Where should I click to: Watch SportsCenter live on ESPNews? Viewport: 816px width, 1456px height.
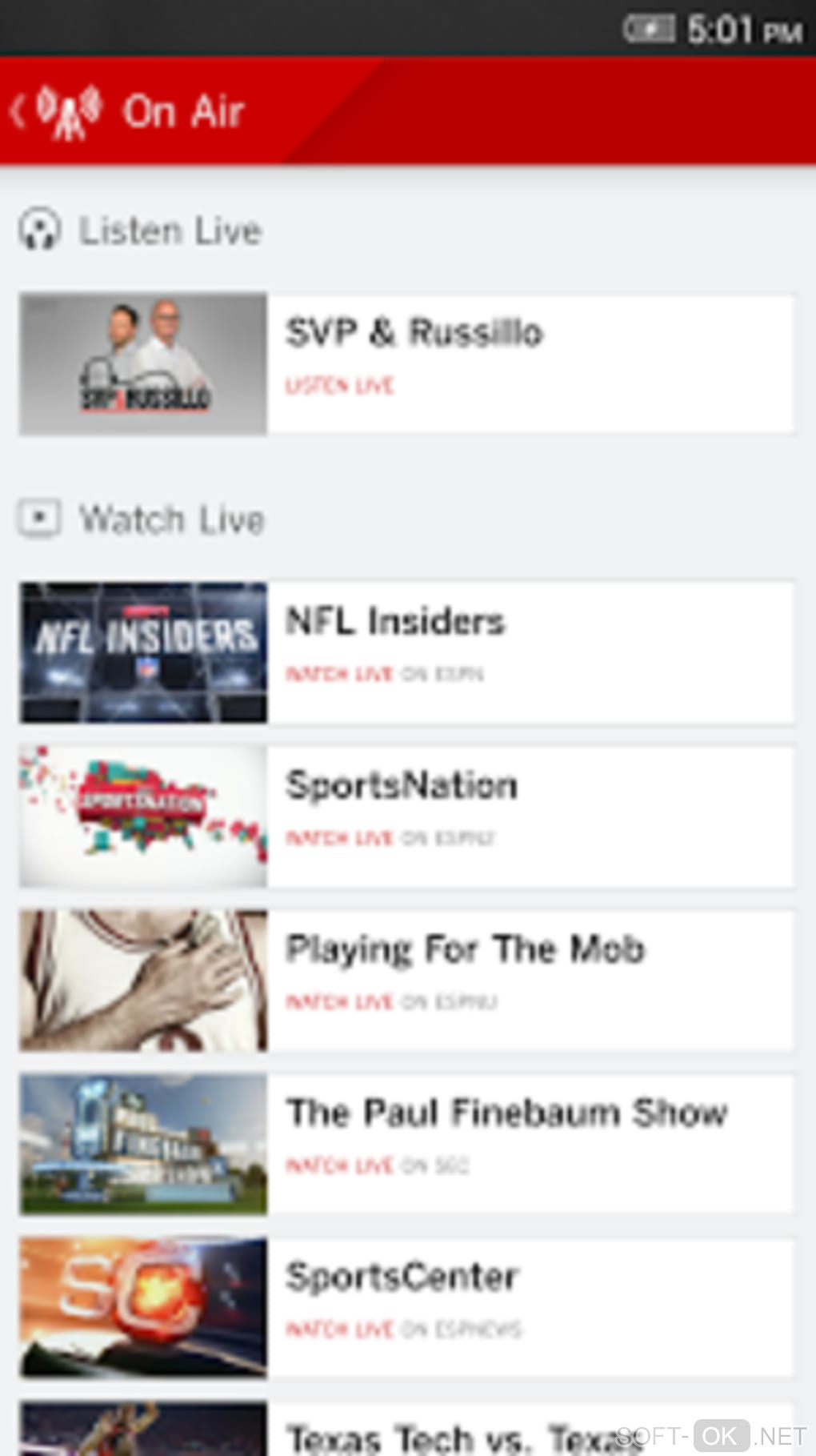click(406, 1308)
